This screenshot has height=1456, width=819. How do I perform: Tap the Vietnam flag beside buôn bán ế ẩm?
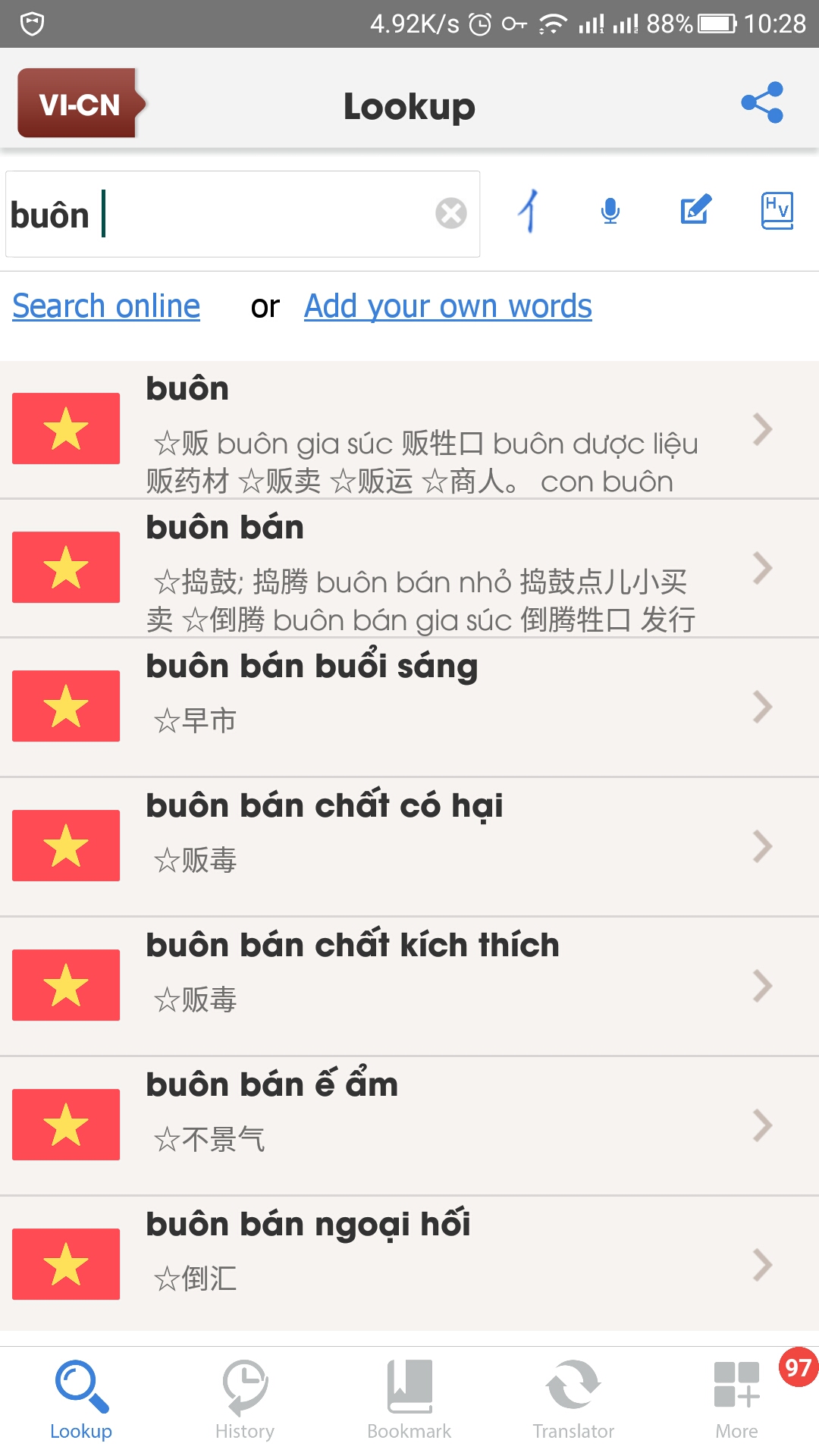65,1122
